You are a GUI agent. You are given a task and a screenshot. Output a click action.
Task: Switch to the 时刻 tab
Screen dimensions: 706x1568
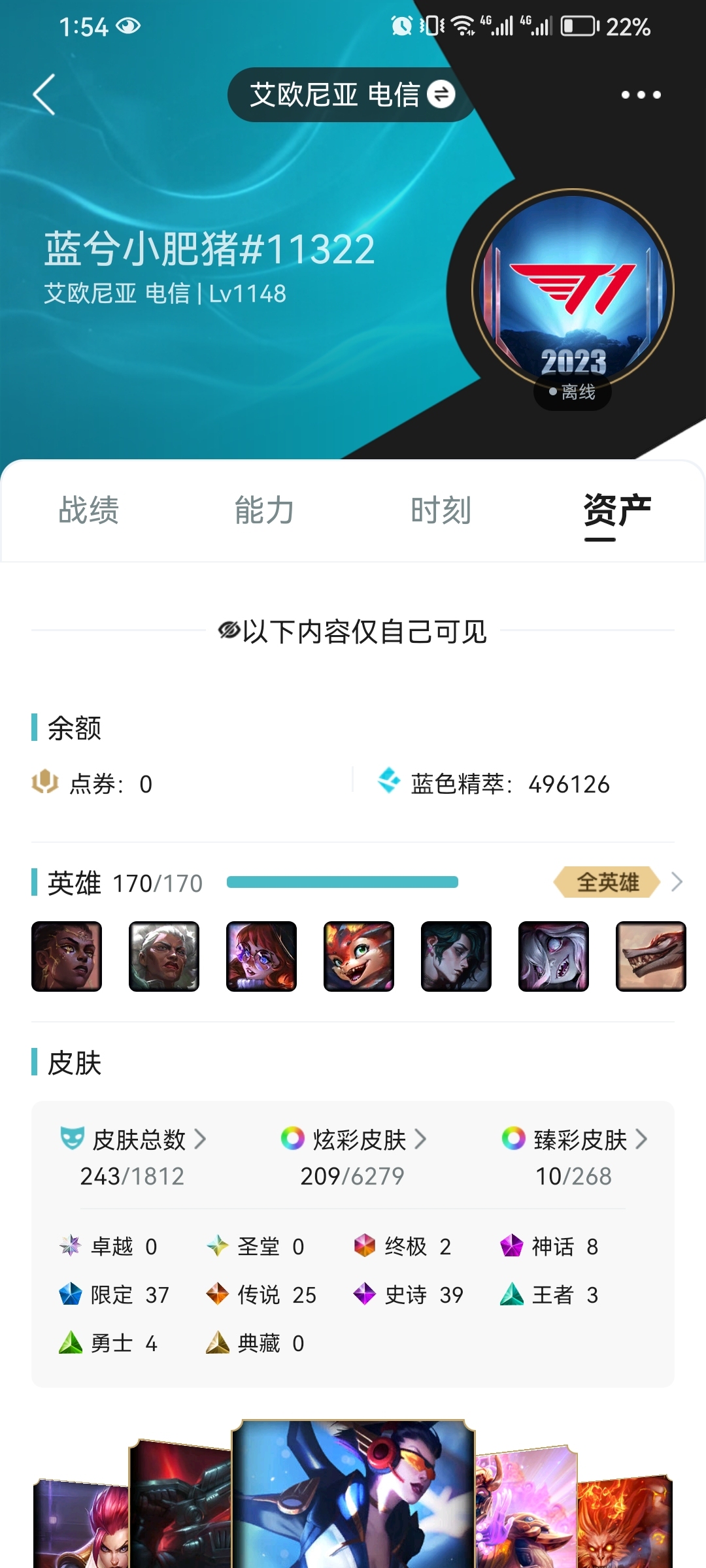tap(441, 510)
